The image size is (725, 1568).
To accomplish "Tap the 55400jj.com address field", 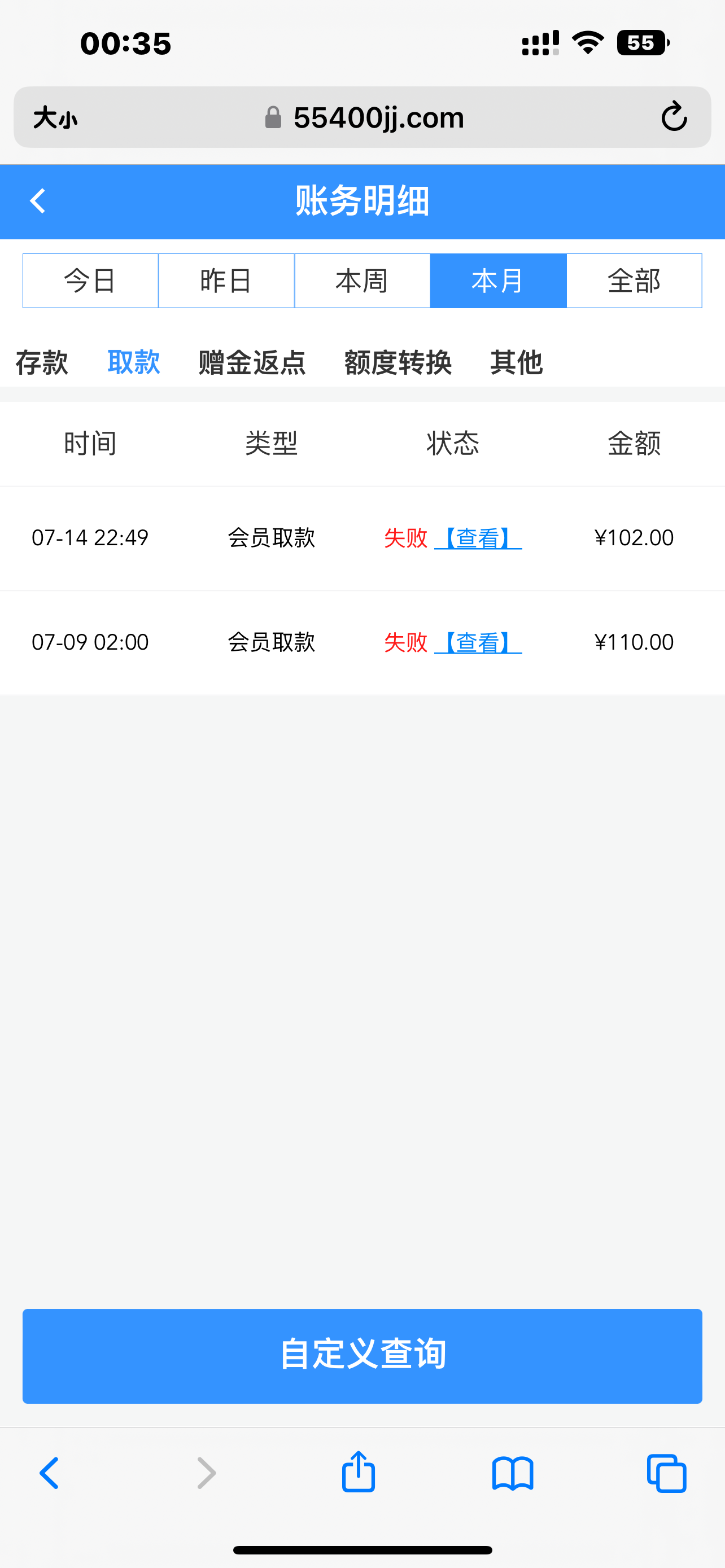I will pos(377,117).
